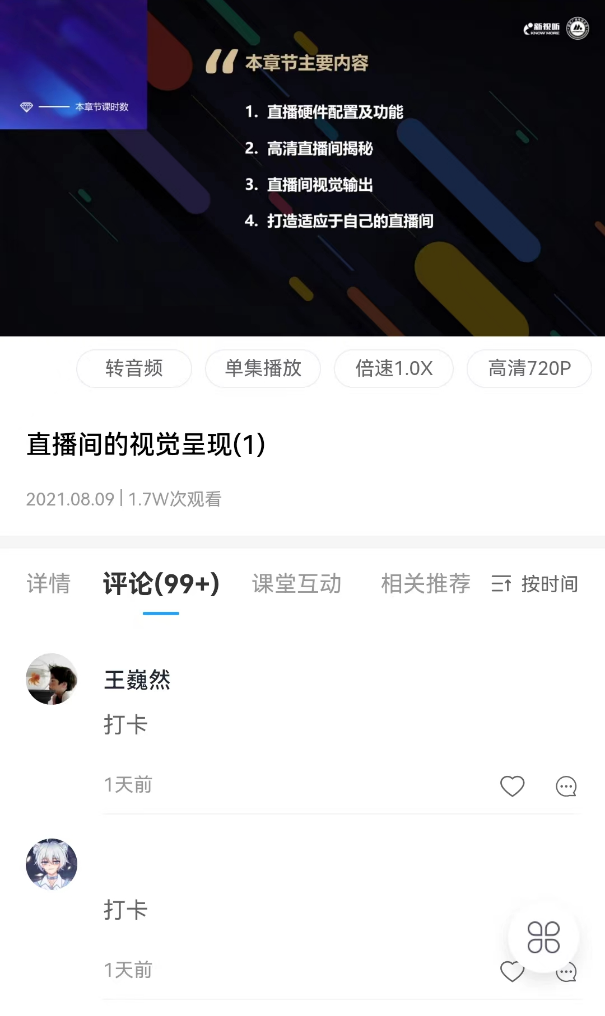Image resolution: width=605 pixels, height=1016 pixels.
Task: Open 王巍然's profile avatar
Action: pos(52,679)
